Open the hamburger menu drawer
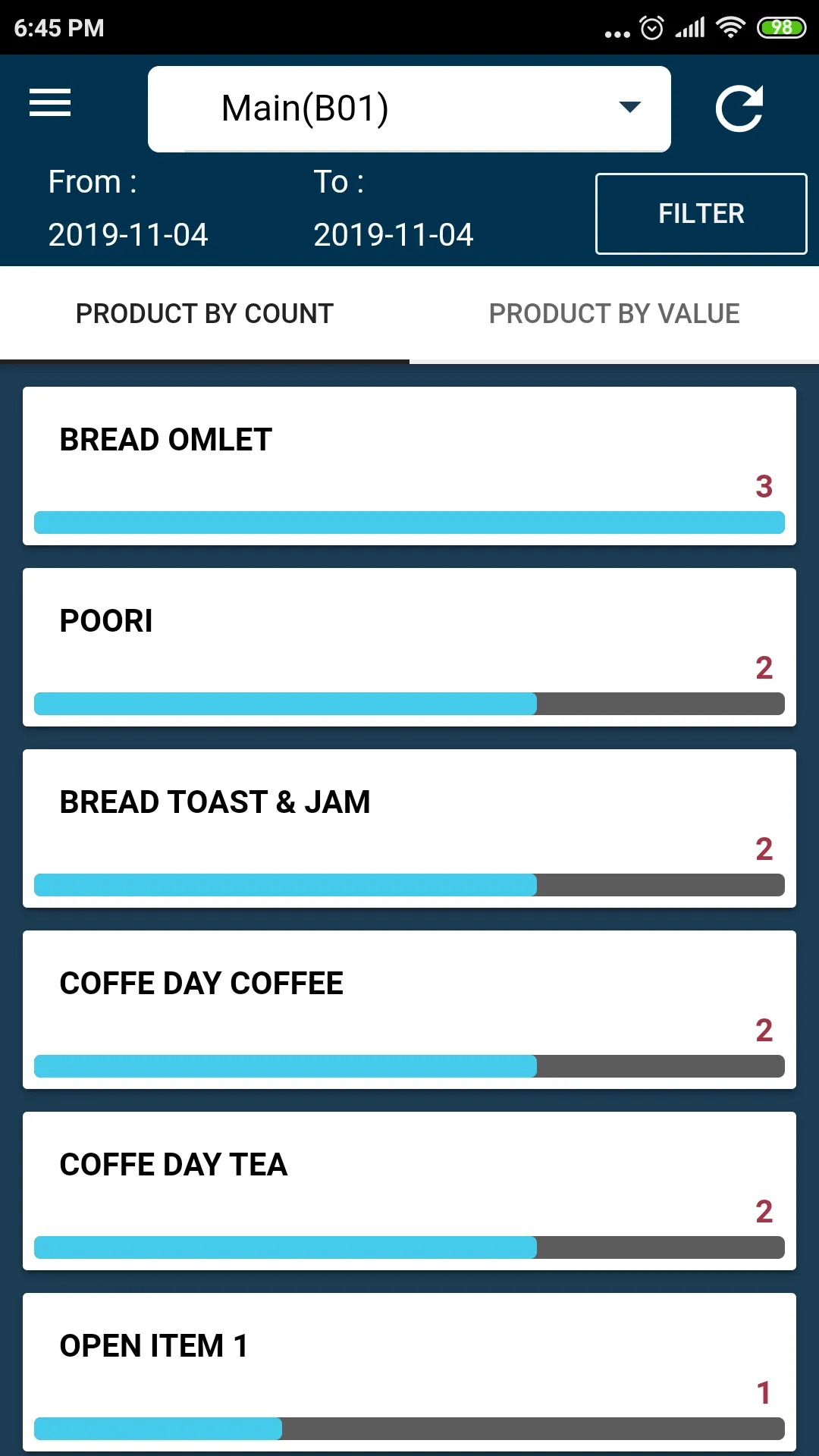The width and height of the screenshot is (819, 1456). tap(50, 103)
